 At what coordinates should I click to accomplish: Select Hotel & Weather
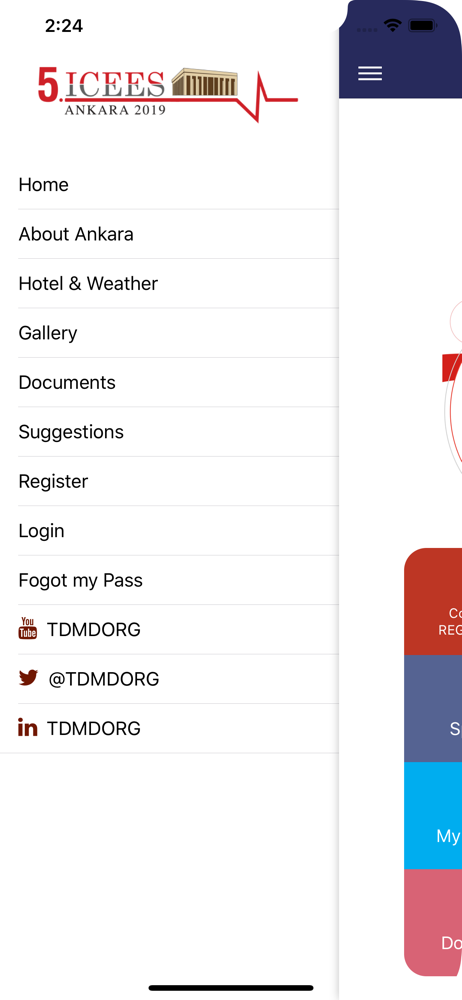pos(169,284)
